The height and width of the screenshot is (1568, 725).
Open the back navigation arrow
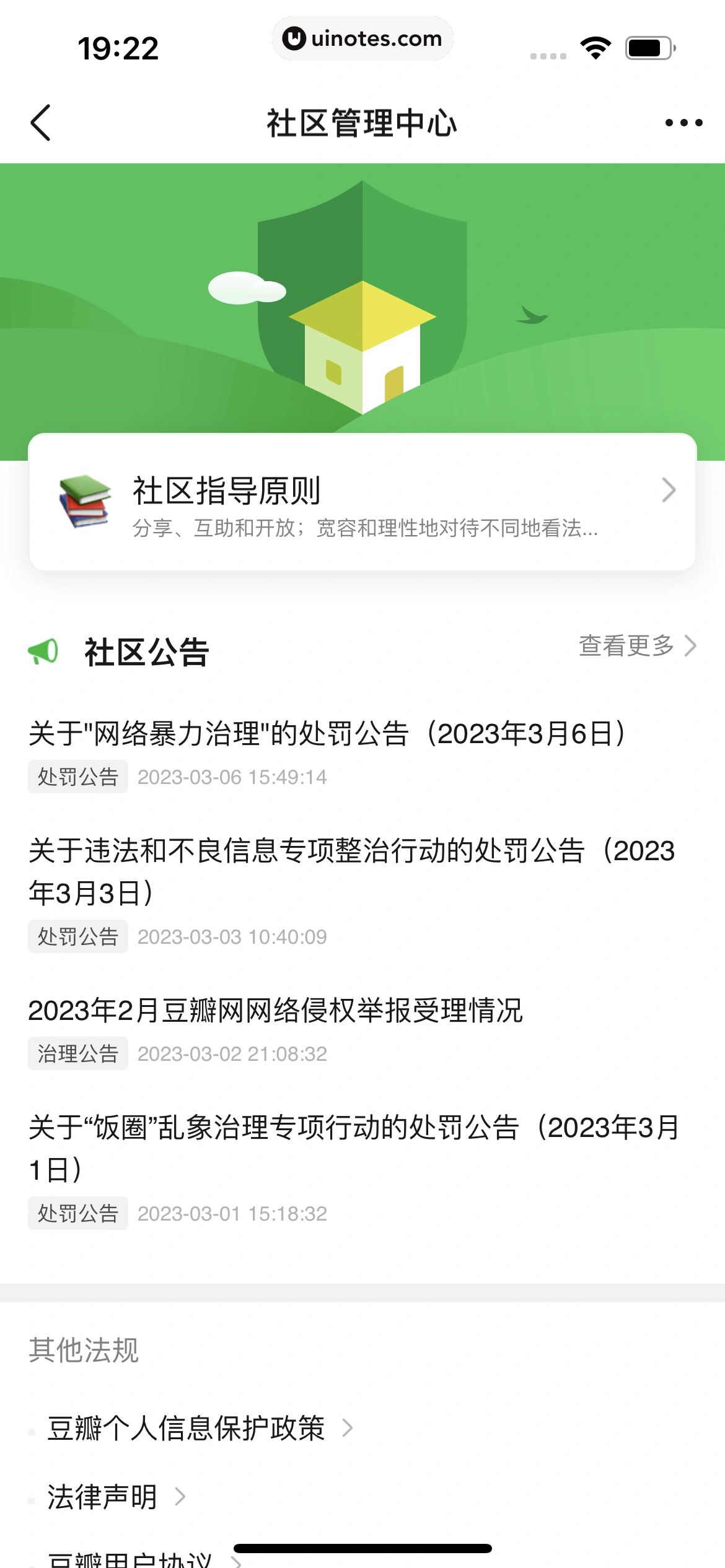coord(41,123)
